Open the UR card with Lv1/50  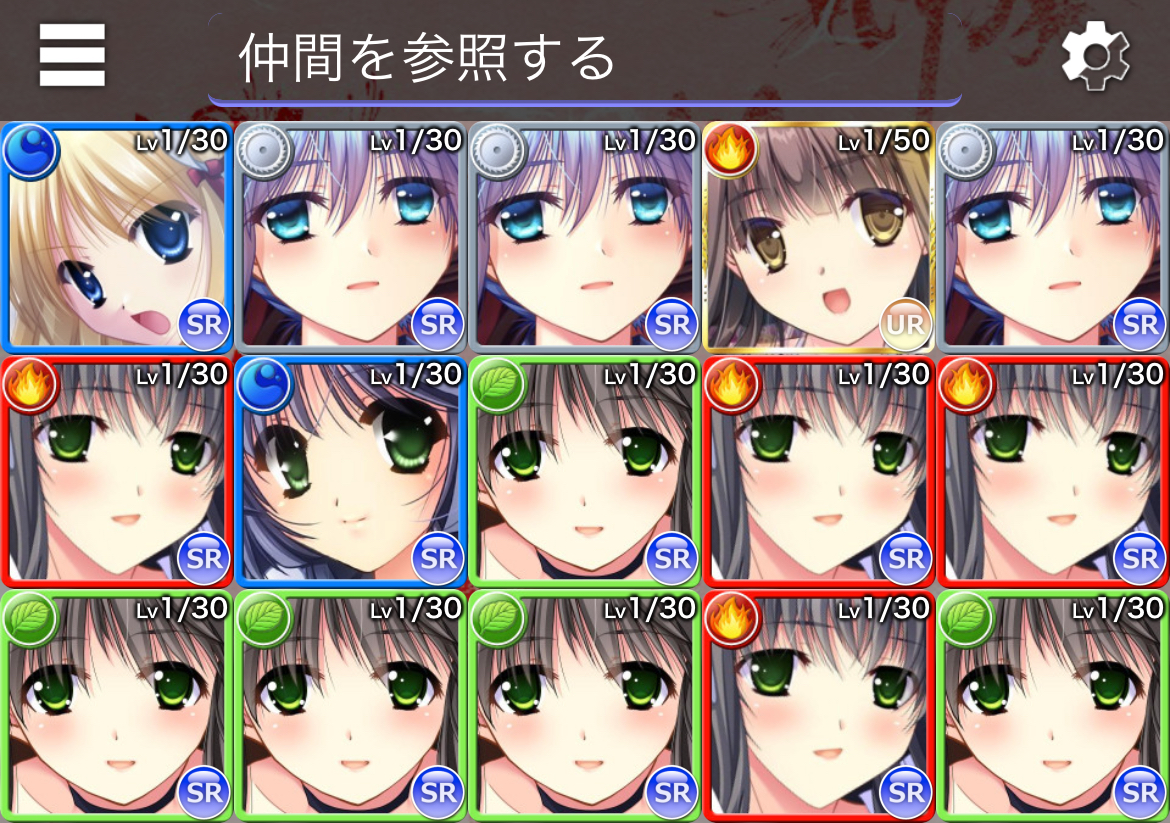pyautogui.click(x=818, y=237)
